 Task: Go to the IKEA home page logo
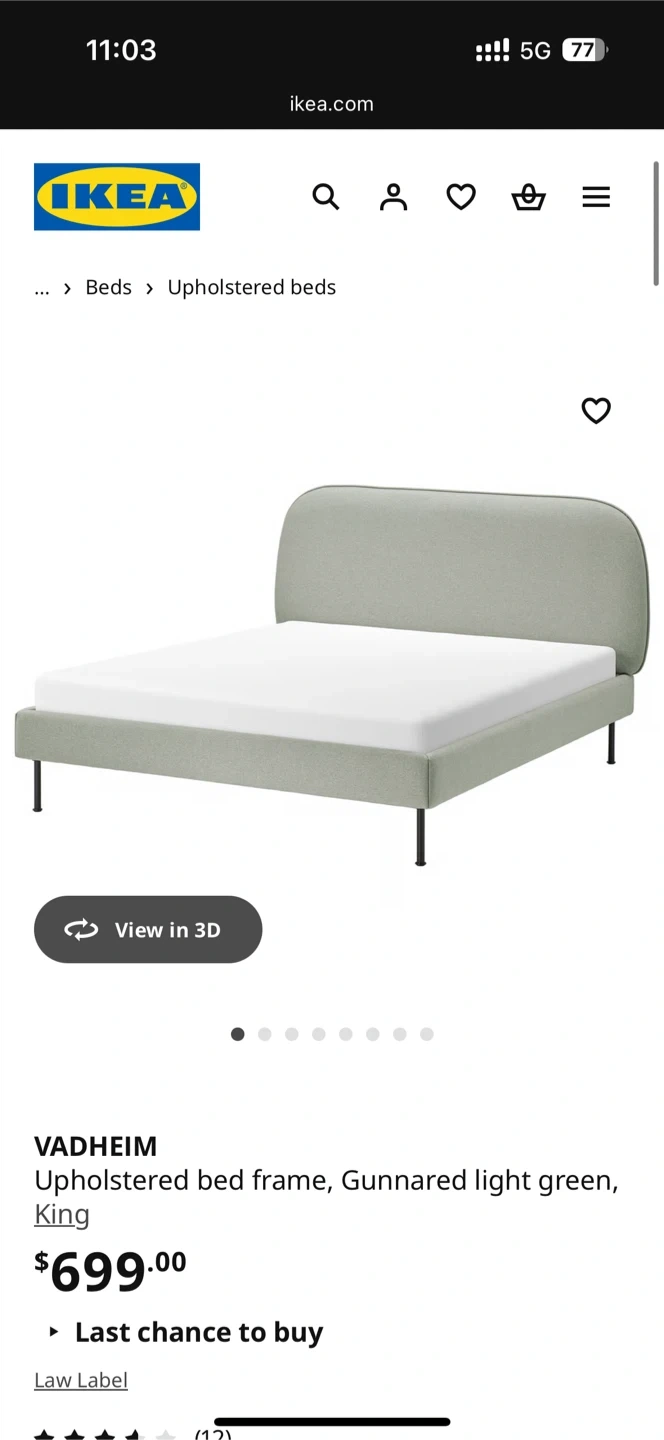pyautogui.click(x=117, y=197)
